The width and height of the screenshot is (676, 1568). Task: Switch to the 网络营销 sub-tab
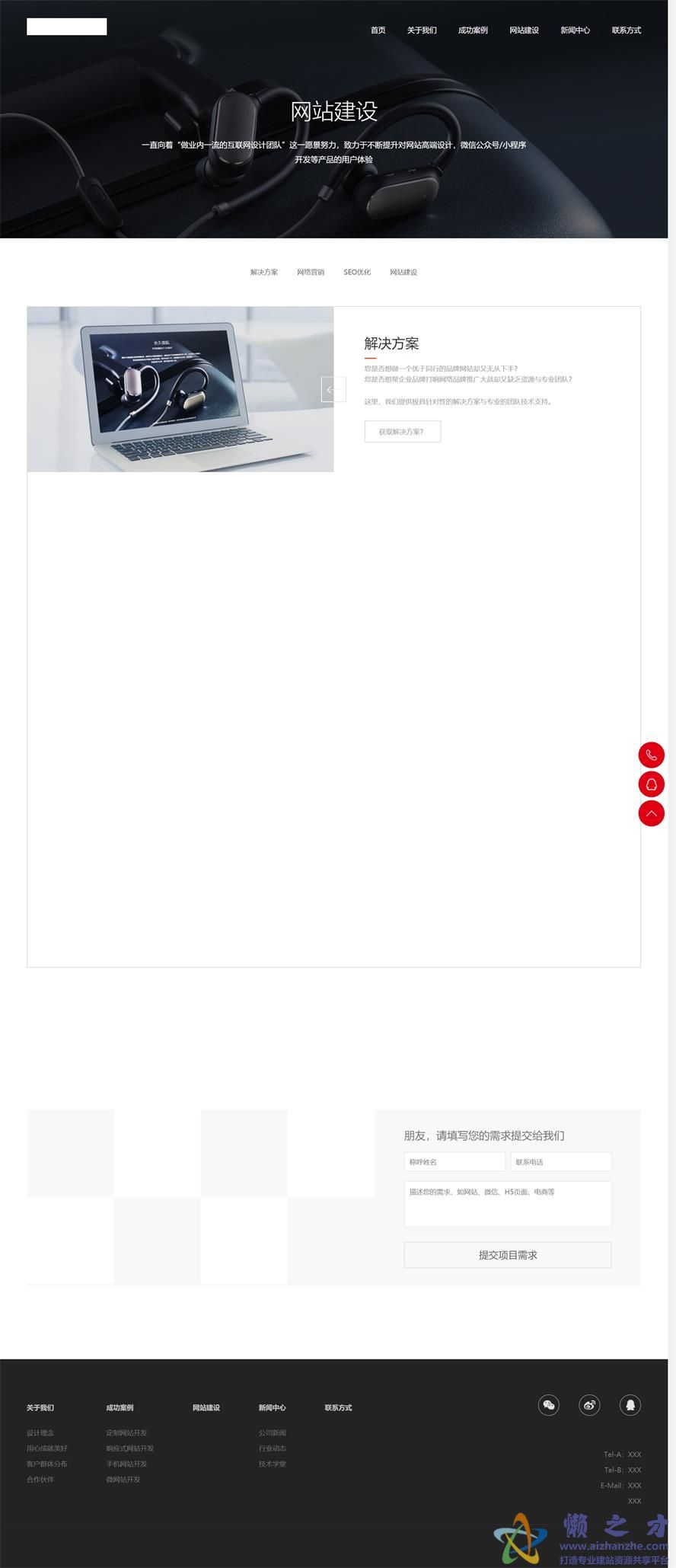pyautogui.click(x=311, y=272)
